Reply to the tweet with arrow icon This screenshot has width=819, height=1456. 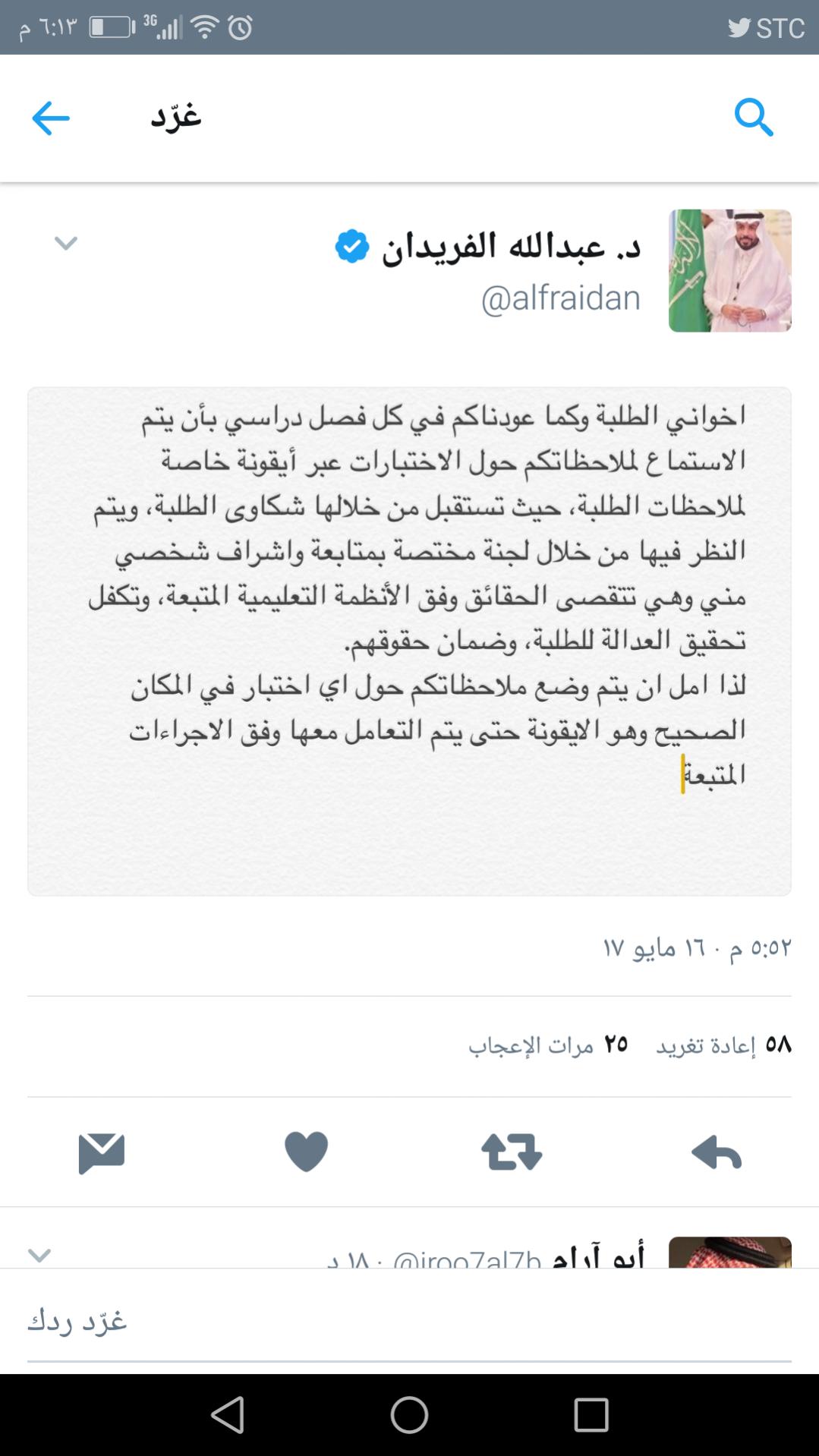[717, 1152]
